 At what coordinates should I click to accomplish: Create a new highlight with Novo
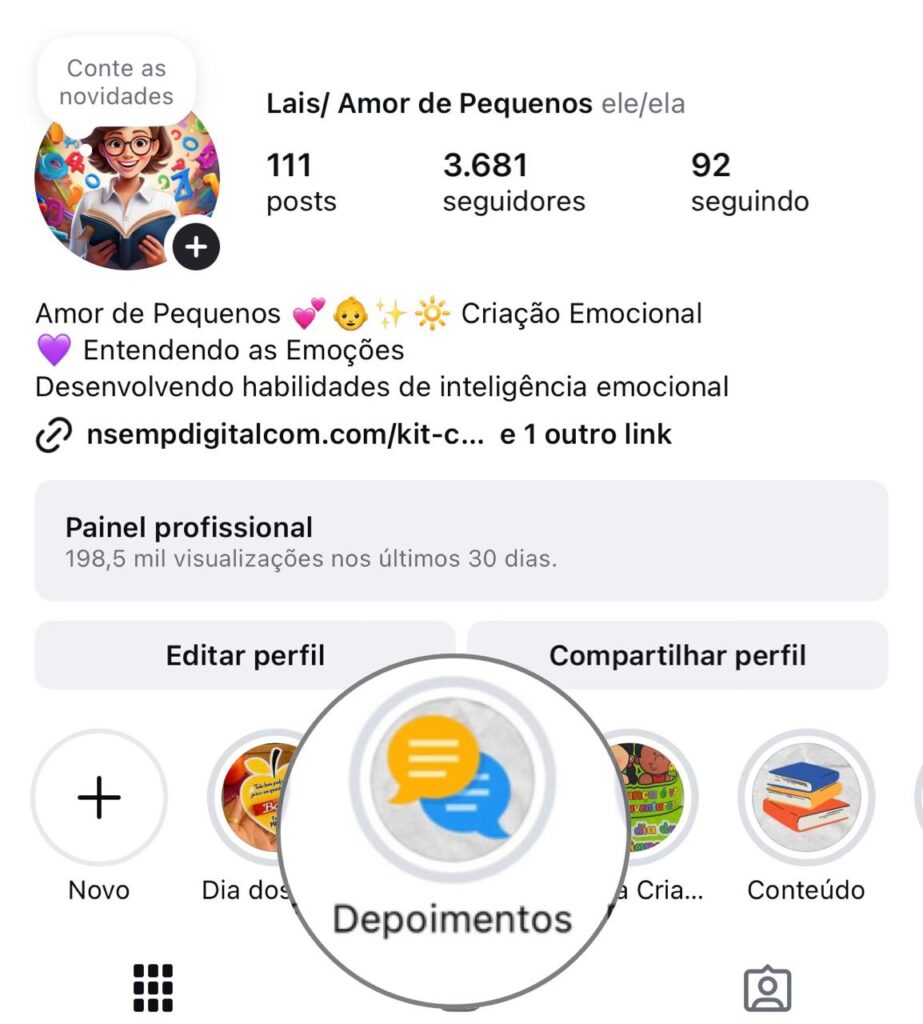click(x=99, y=797)
